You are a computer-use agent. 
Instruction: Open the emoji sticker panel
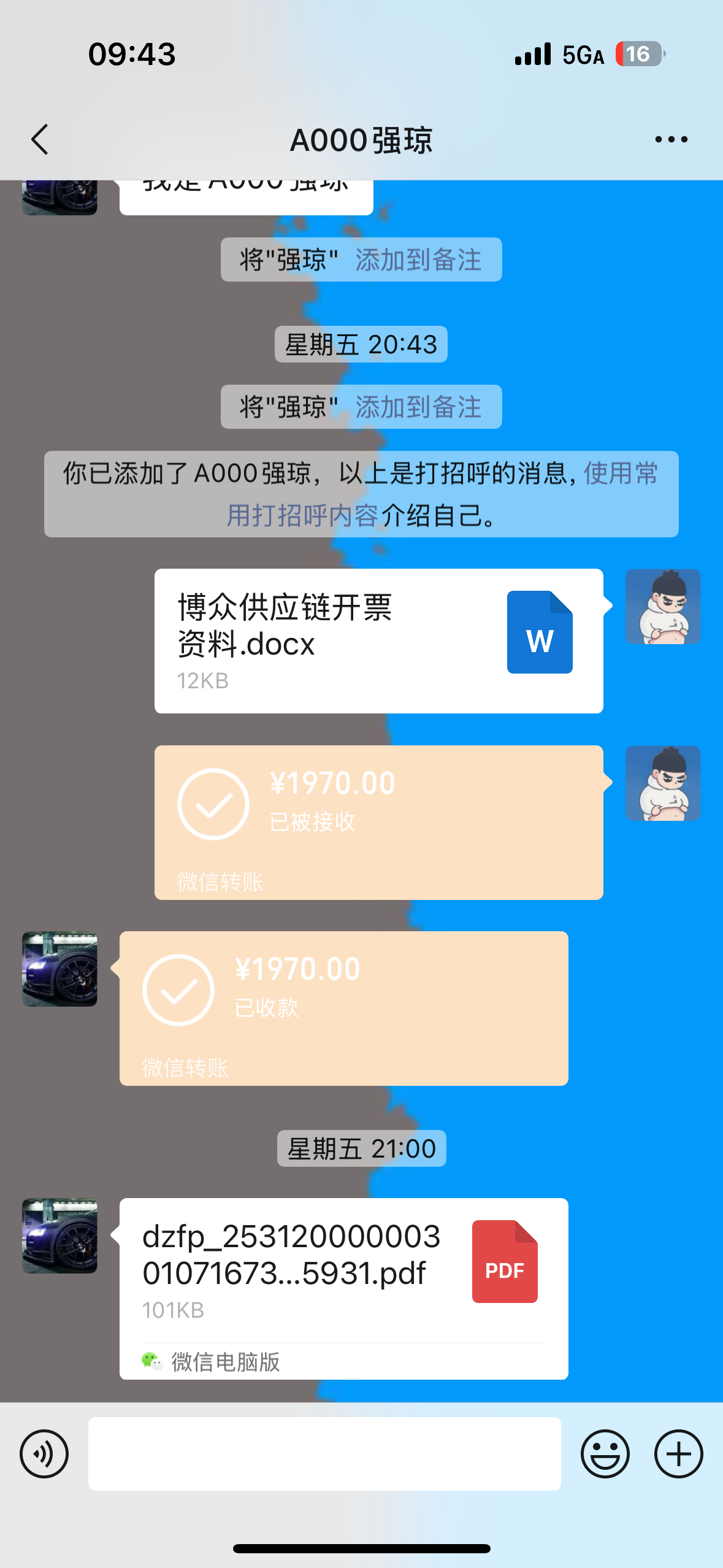(605, 1453)
